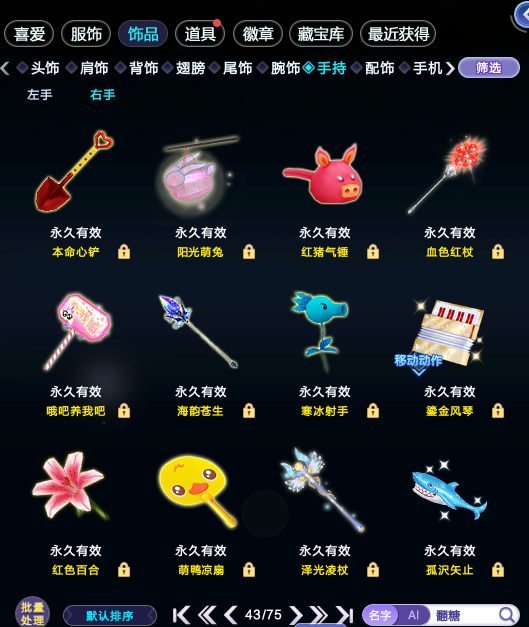
Task: Open the 默认排序 sort dropdown
Action: coord(110,615)
